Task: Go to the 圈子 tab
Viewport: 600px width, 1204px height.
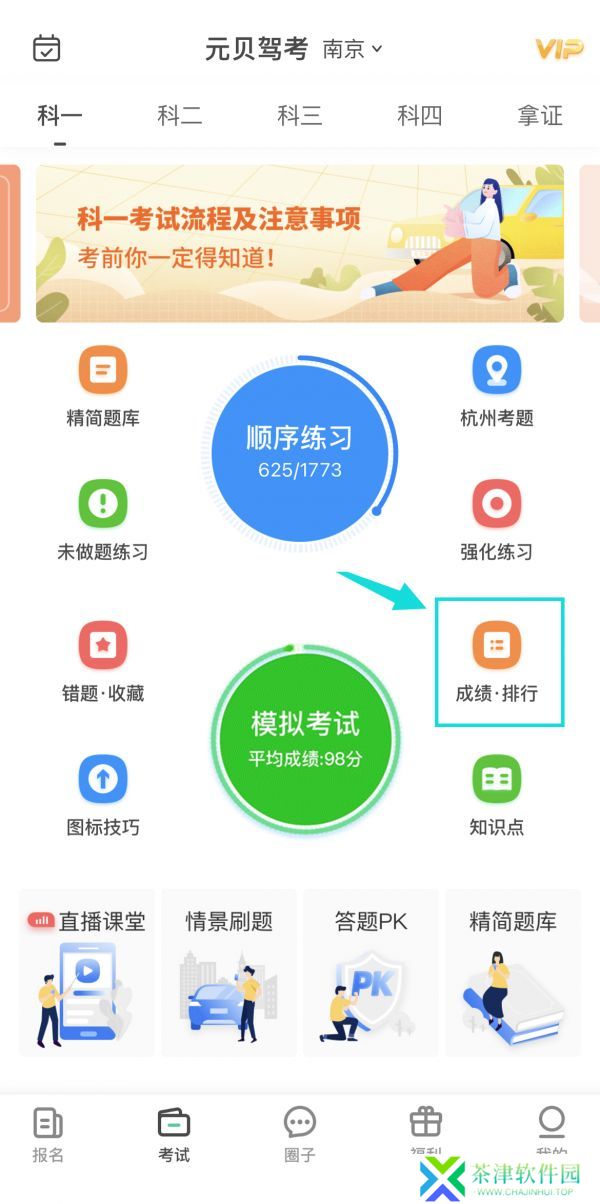Action: (300, 1134)
